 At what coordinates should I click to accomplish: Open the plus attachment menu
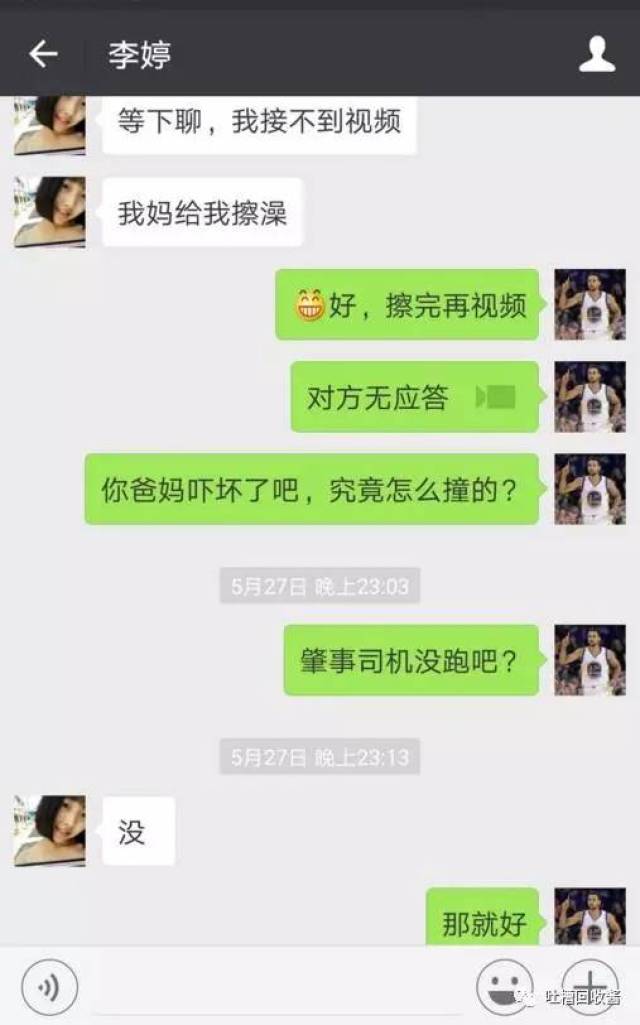pyautogui.click(x=590, y=986)
